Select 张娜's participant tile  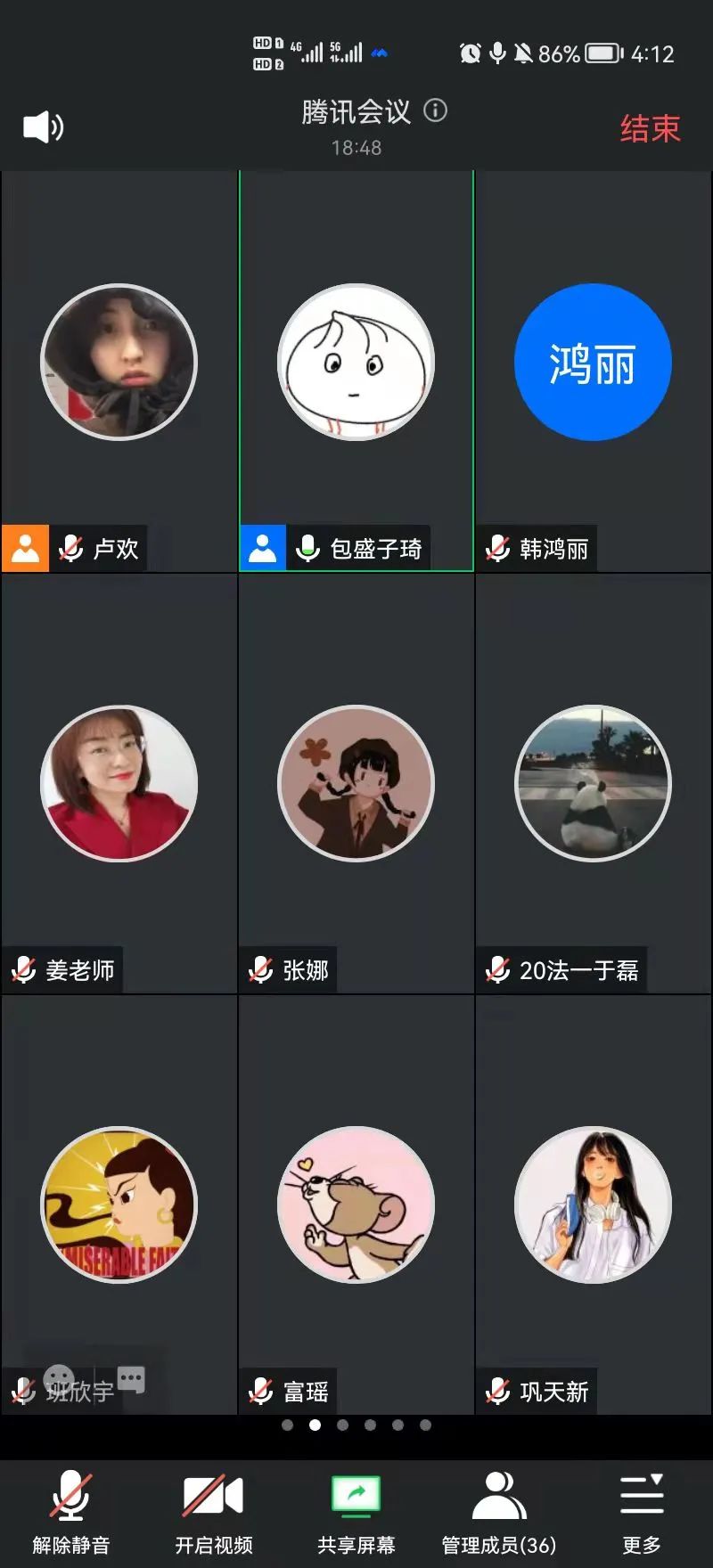point(356,784)
